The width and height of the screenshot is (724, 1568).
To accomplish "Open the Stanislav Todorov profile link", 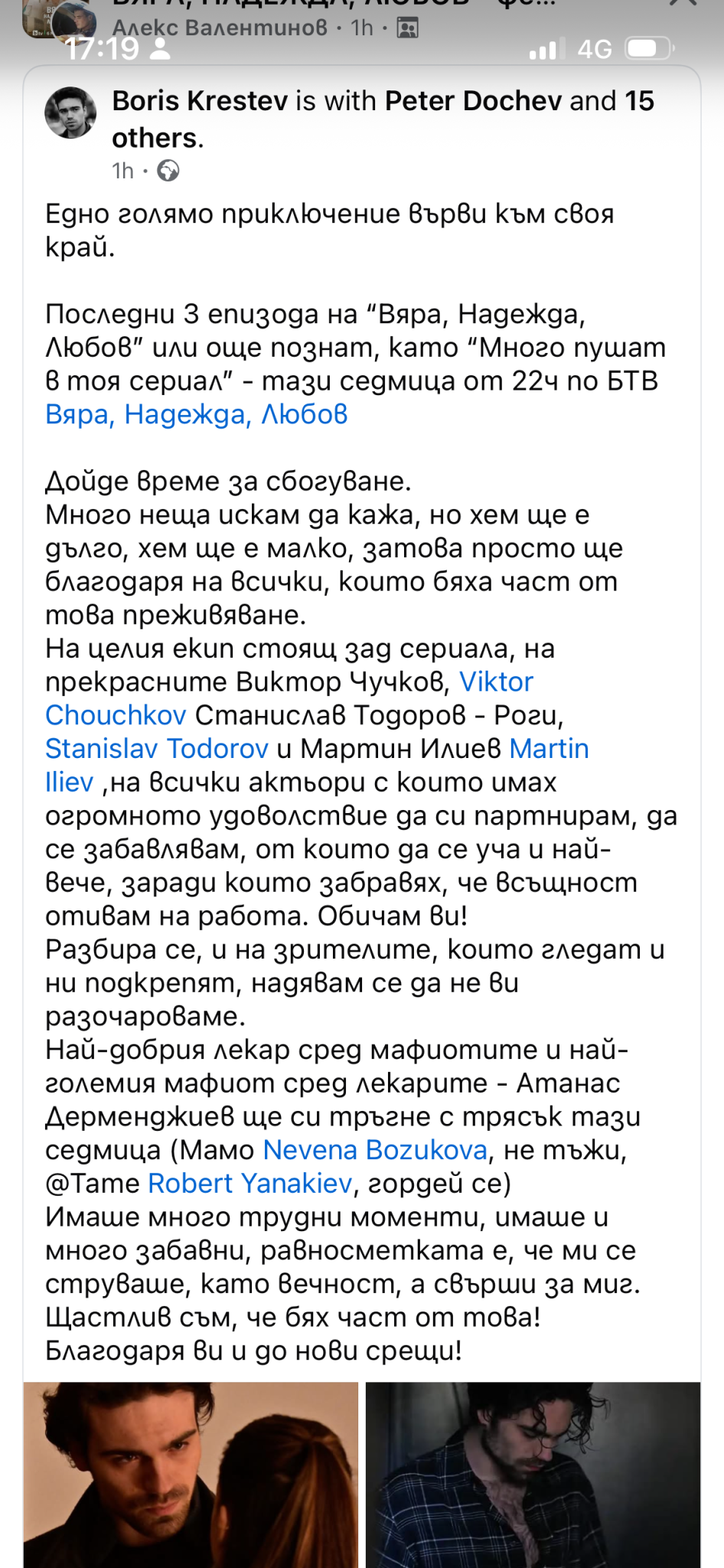I will 157,748.
